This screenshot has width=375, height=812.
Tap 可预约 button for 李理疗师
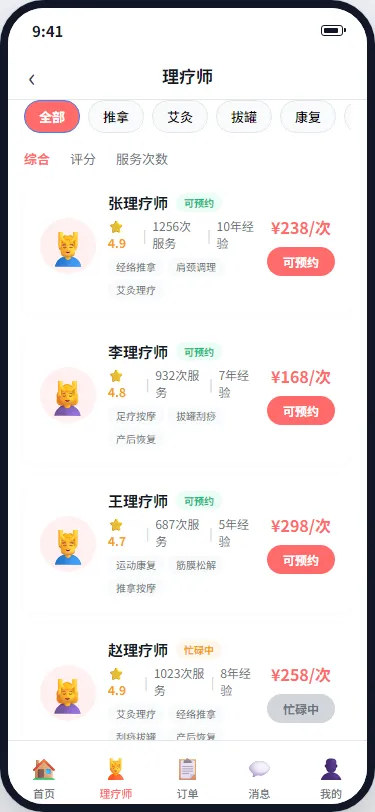[301, 411]
